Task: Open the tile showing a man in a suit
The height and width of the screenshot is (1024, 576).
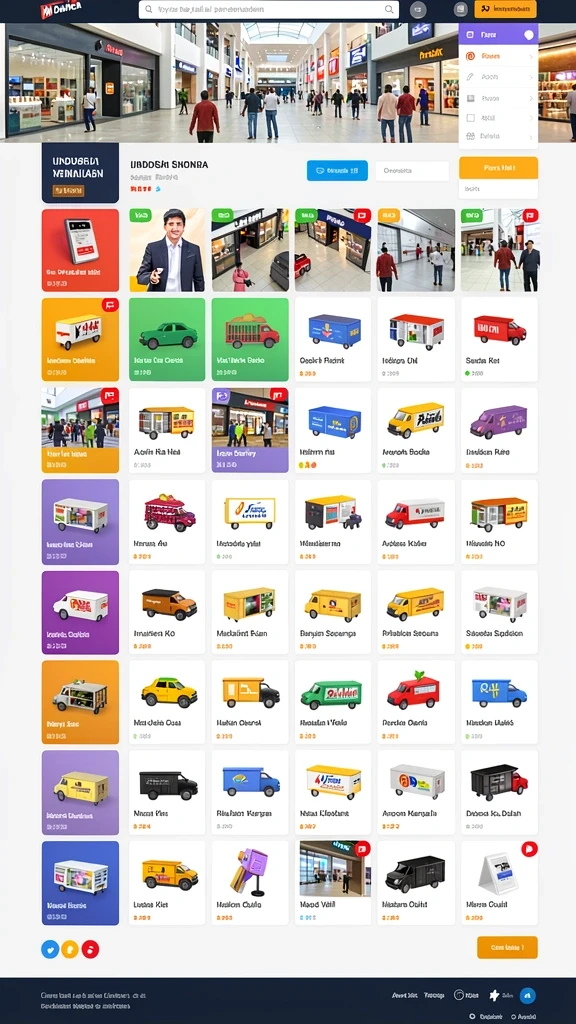Action: click(x=167, y=250)
